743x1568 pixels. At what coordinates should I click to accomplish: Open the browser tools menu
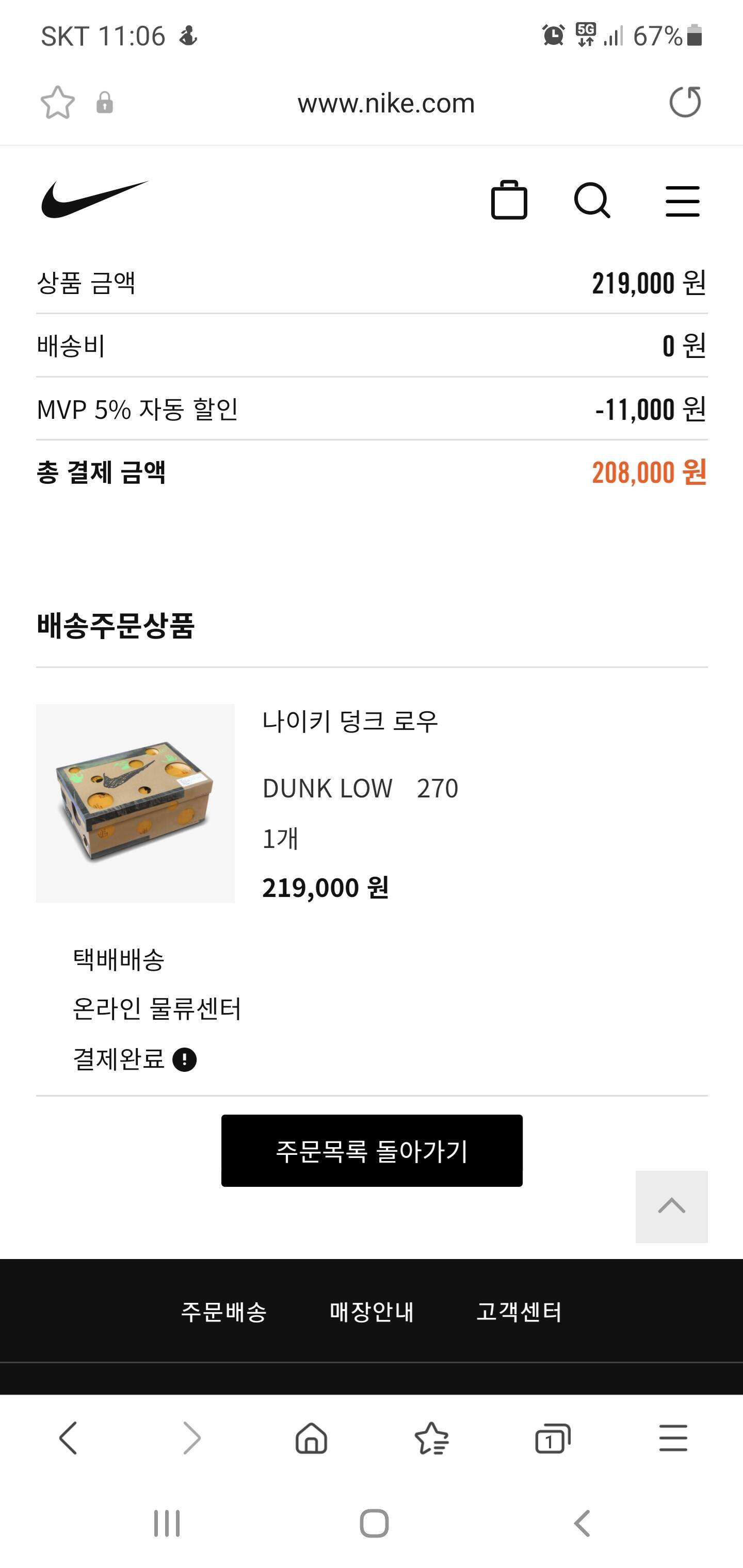pyautogui.click(x=673, y=1439)
